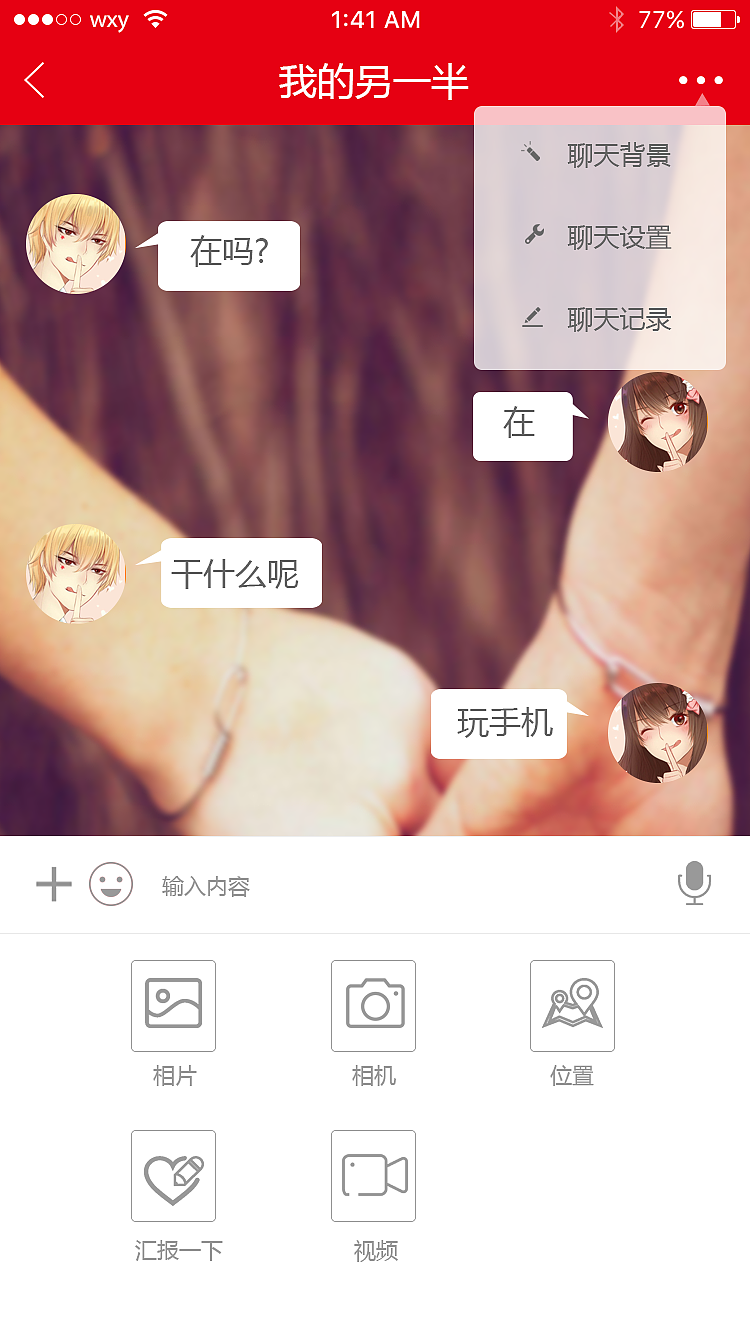Tap the back arrow to leave chat
750x1334 pixels.
[x=35, y=80]
